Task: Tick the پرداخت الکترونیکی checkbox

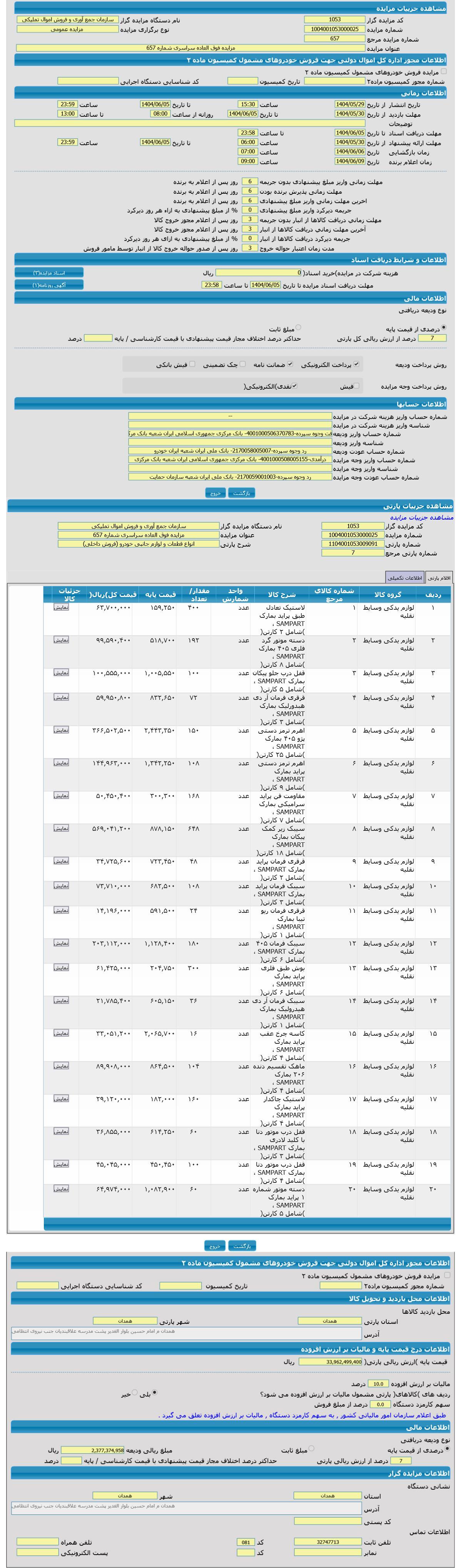Action: point(356,364)
